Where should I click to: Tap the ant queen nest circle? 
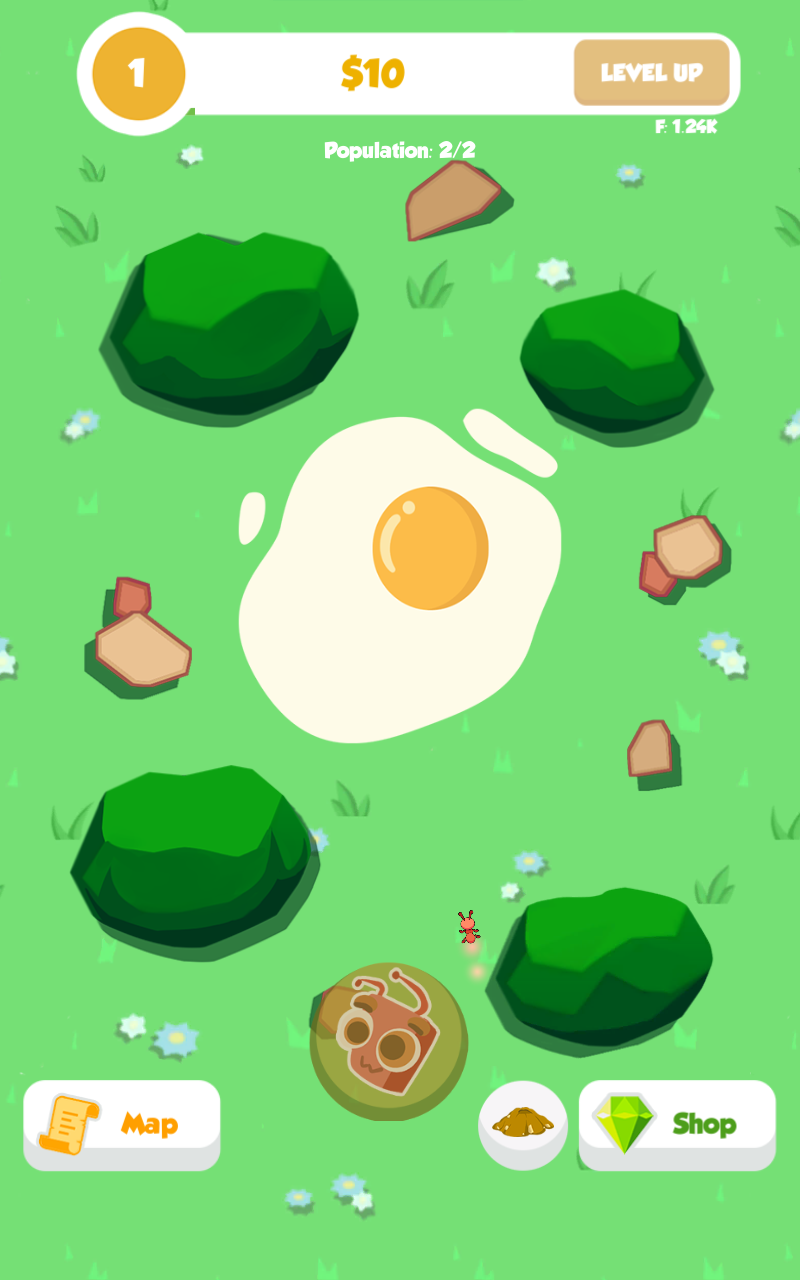pos(389,1041)
